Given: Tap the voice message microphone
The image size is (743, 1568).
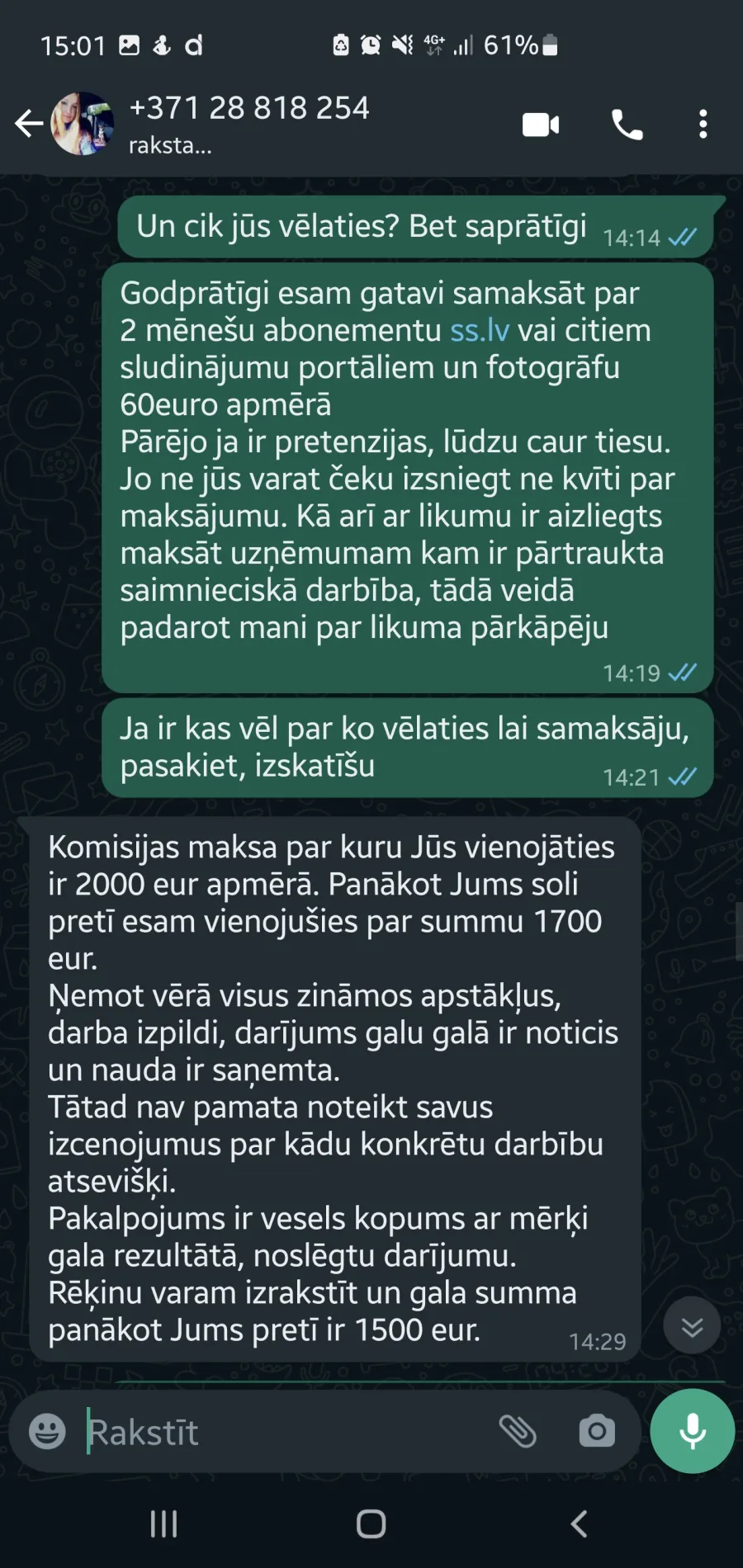Looking at the screenshot, I should [x=693, y=1431].
